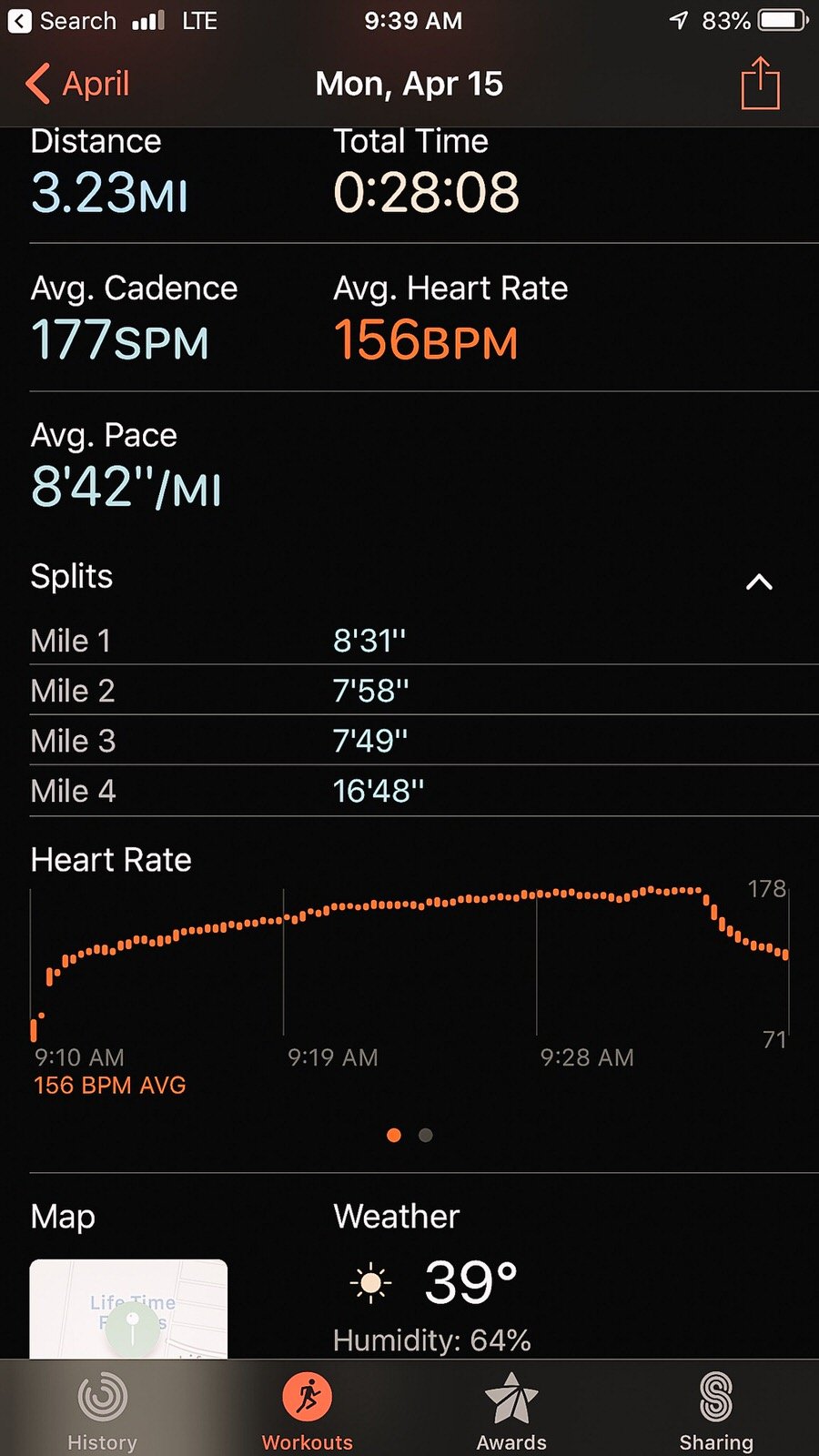Screen dimensions: 819x1456
Task: Collapse the Splits section
Action: pos(759,582)
